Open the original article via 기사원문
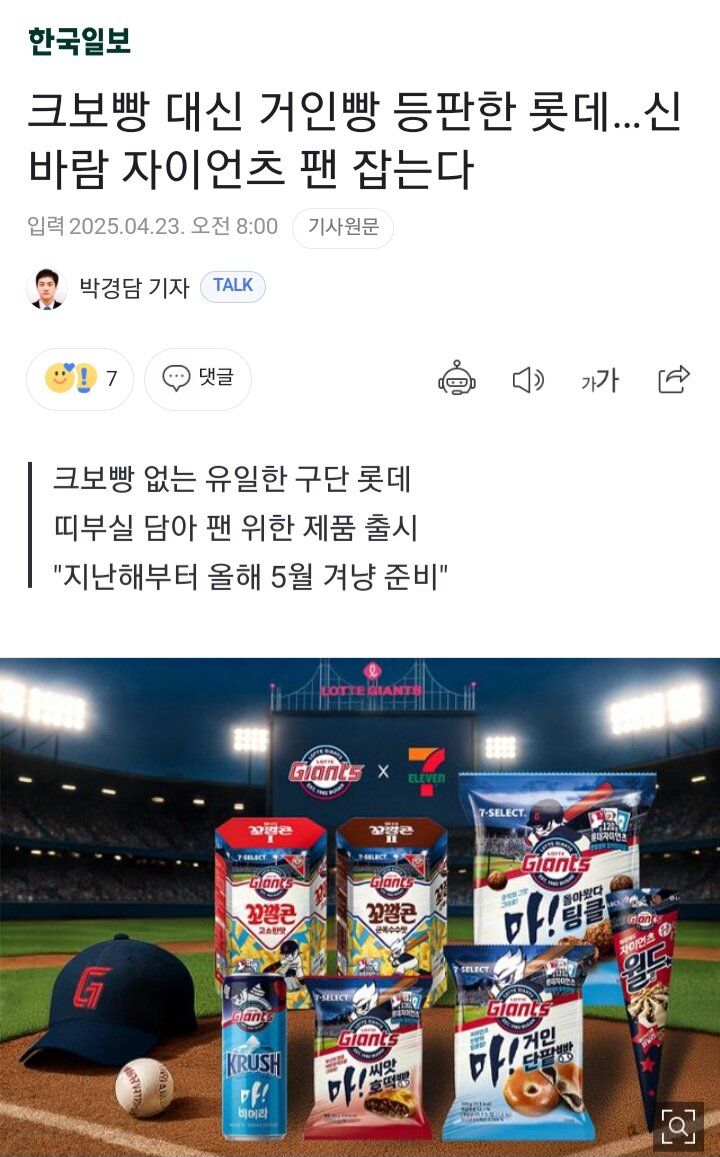This screenshot has height=1157, width=720. 342,228
